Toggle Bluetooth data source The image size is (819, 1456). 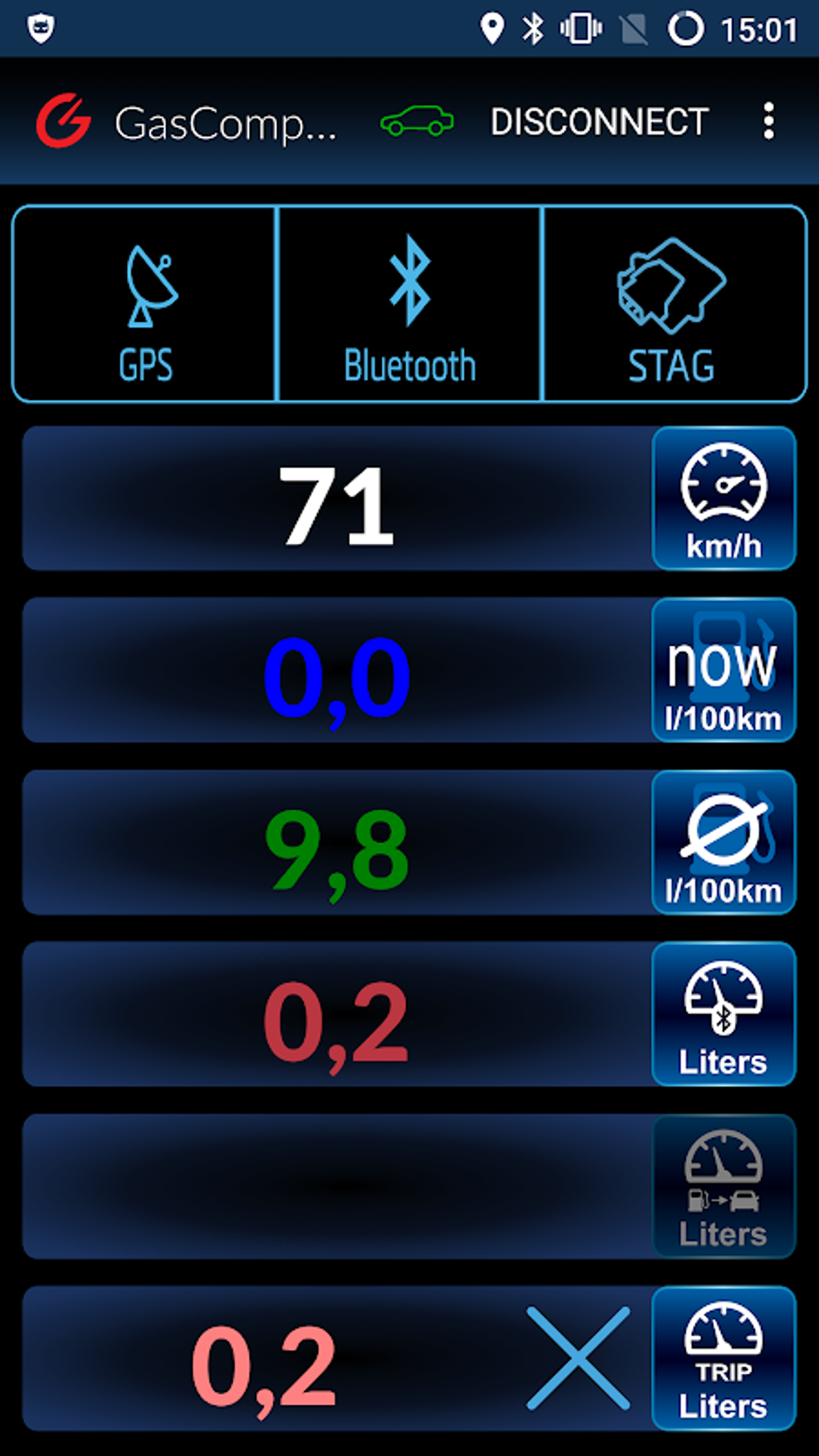409,303
